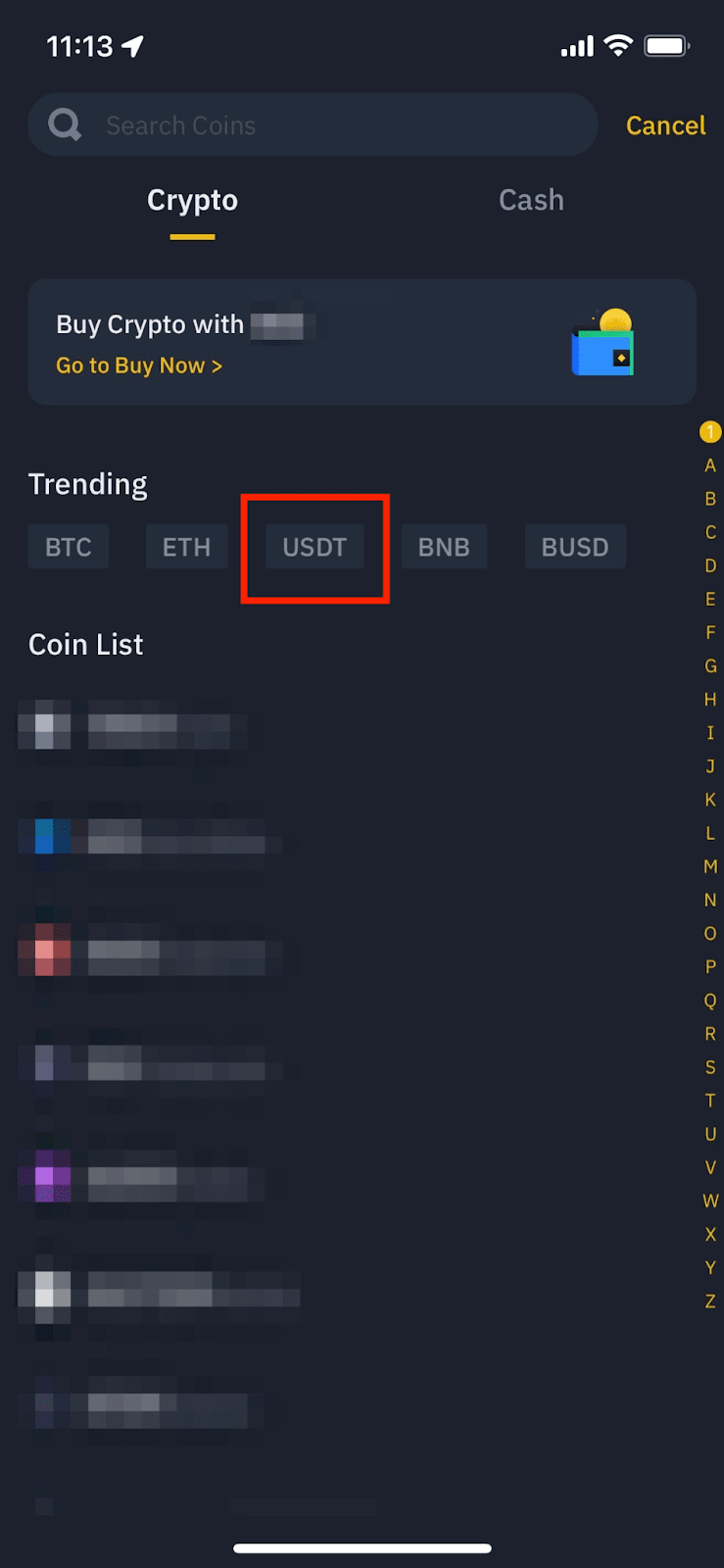
Task: Pick USDT in Trending coins
Action: 314,547
